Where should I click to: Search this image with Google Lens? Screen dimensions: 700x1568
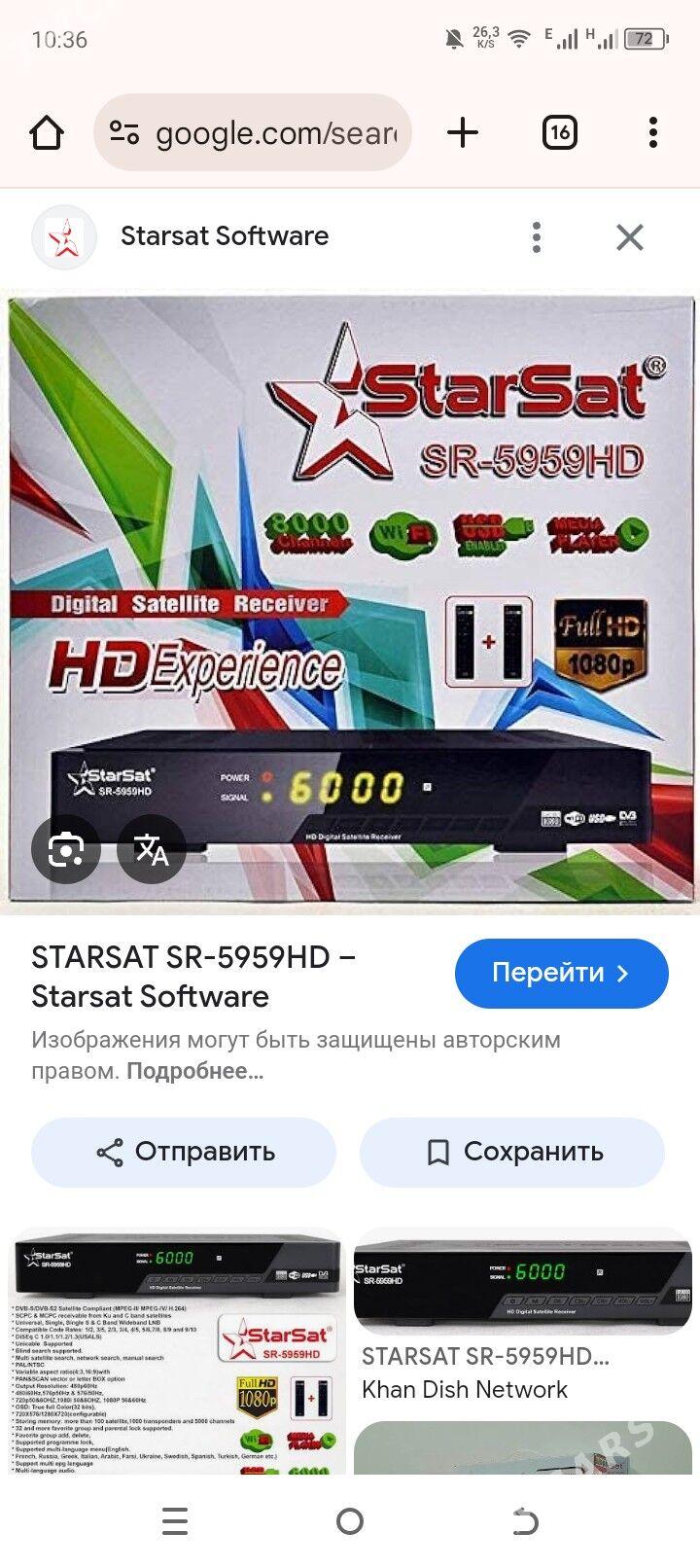(x=65, y=849)
